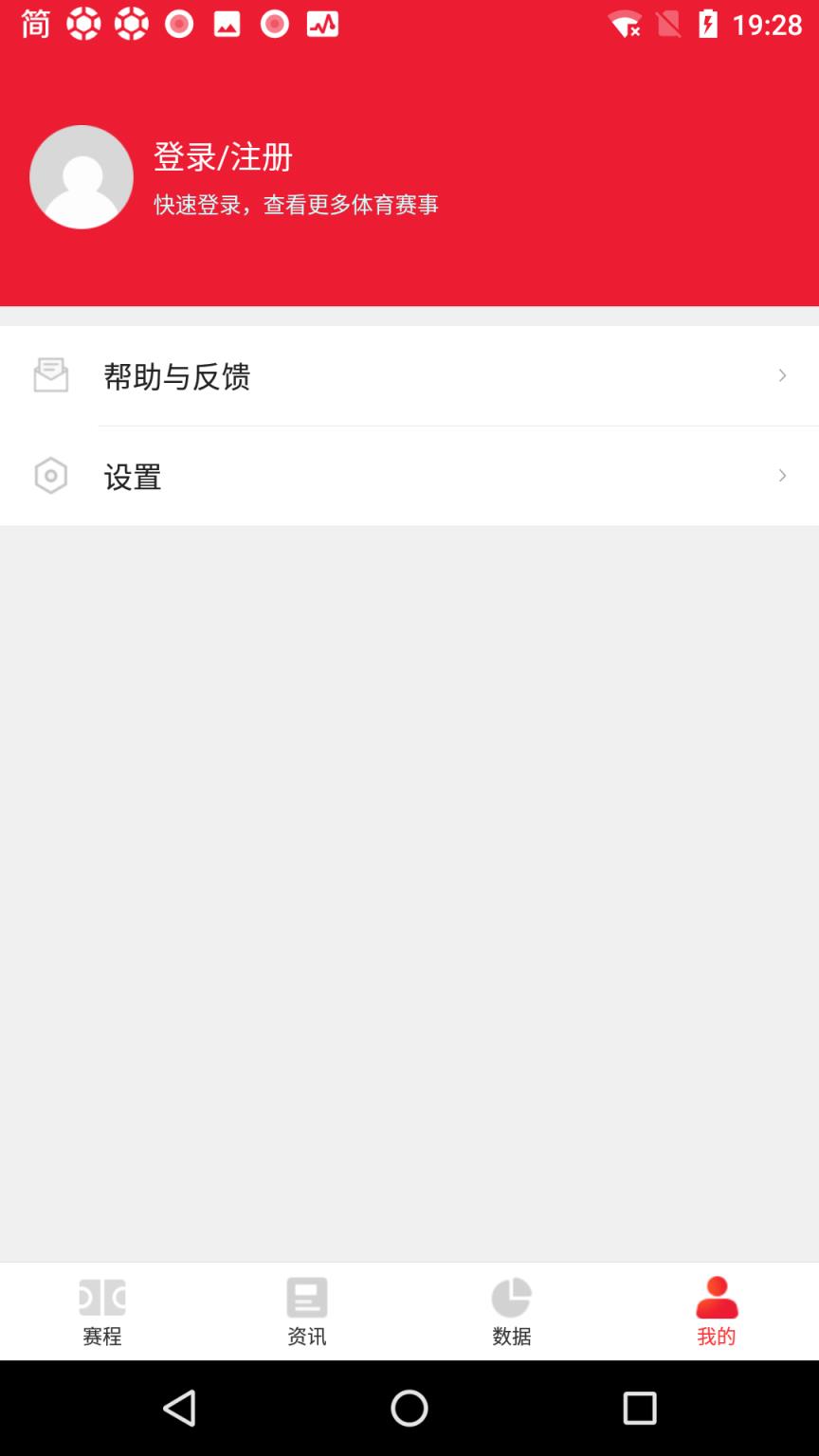Open the 帮助与反馈 disclosure chevron
The image size is (819, 1456).
(x=782, y=375)
